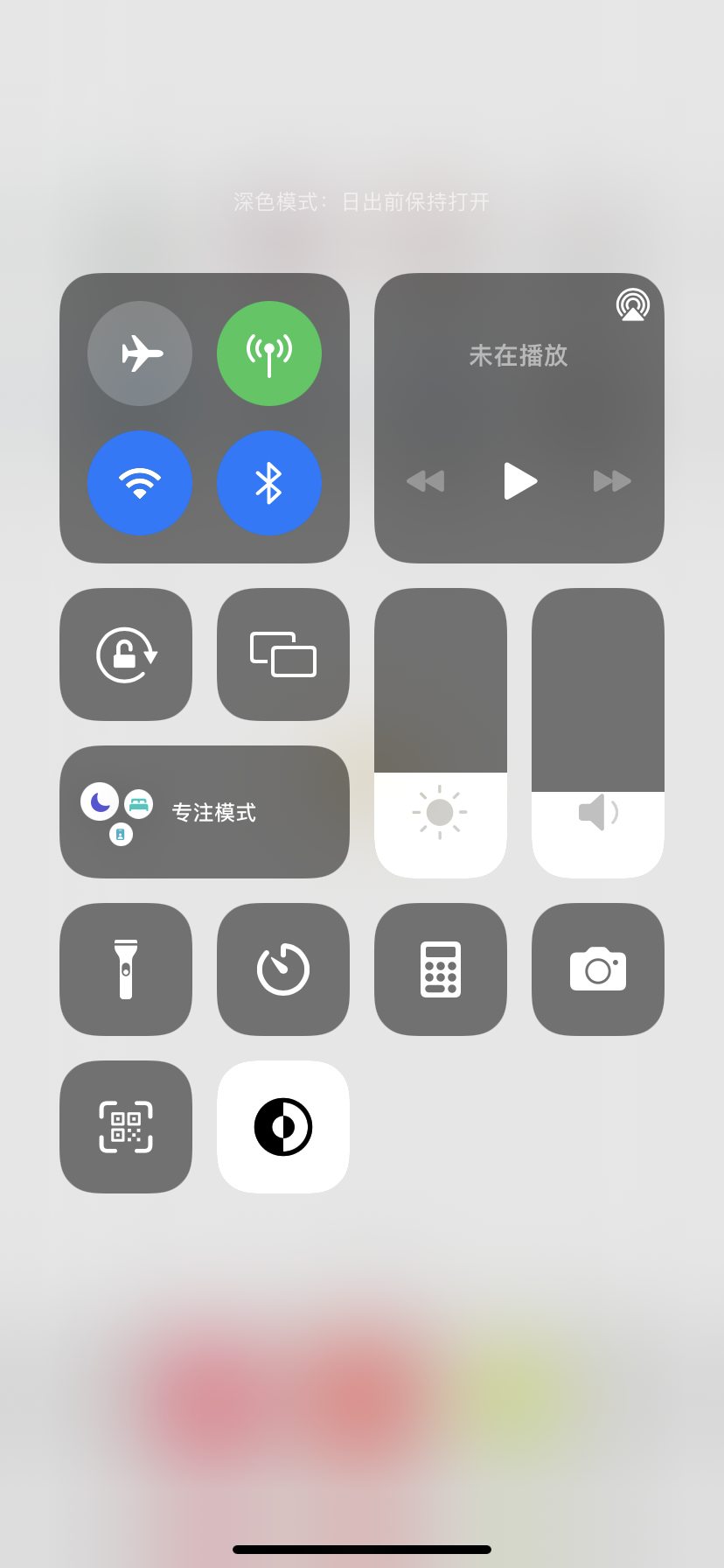Enable airplane mode
The height and width of the screenshot is (1568, 724).
(x=140, y=353)
